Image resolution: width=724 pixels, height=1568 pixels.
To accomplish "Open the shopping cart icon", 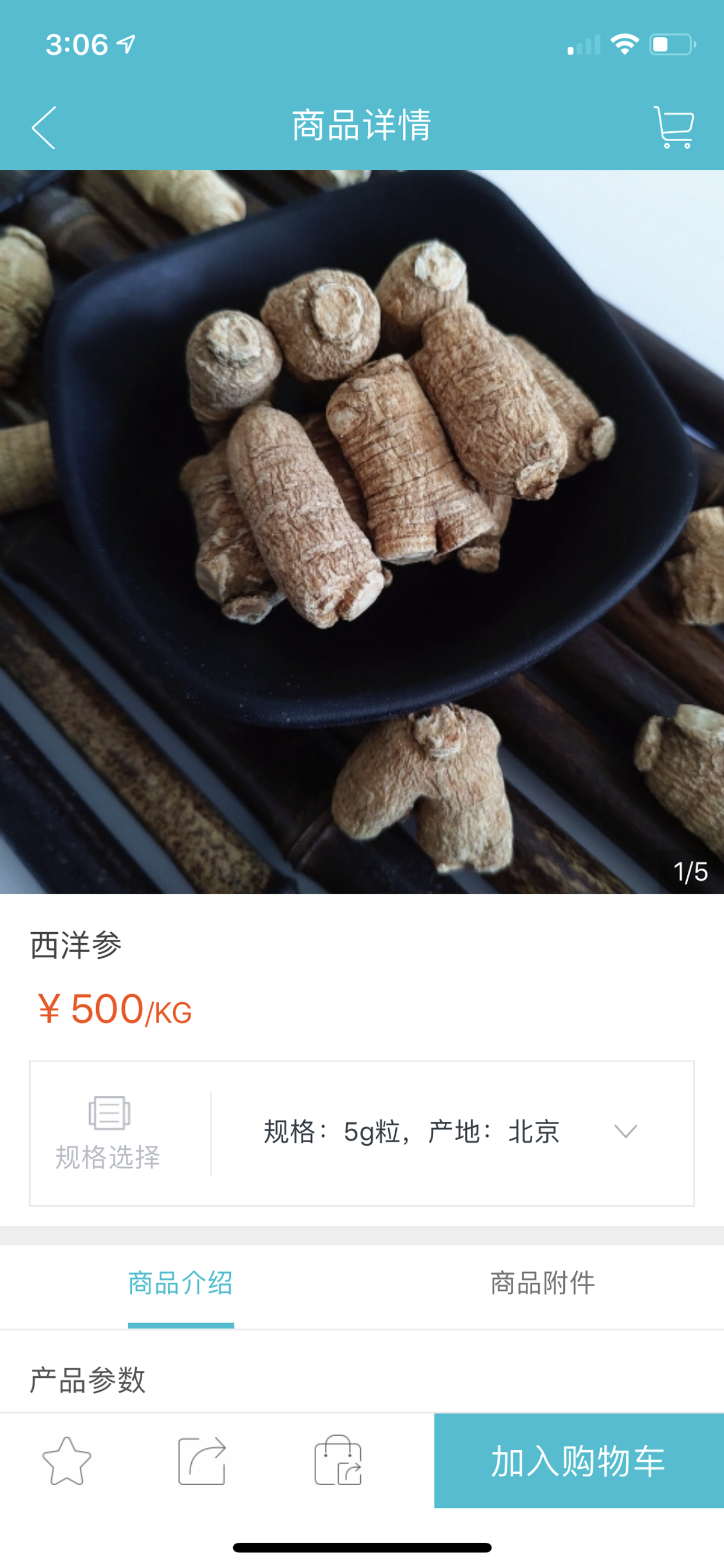I will point(674,127).
